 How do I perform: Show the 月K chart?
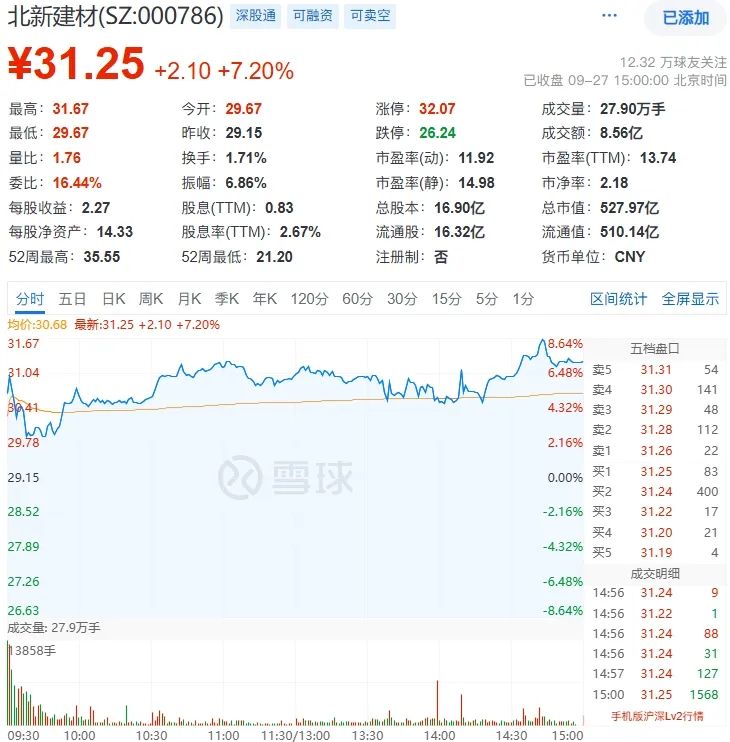[189, 299]
